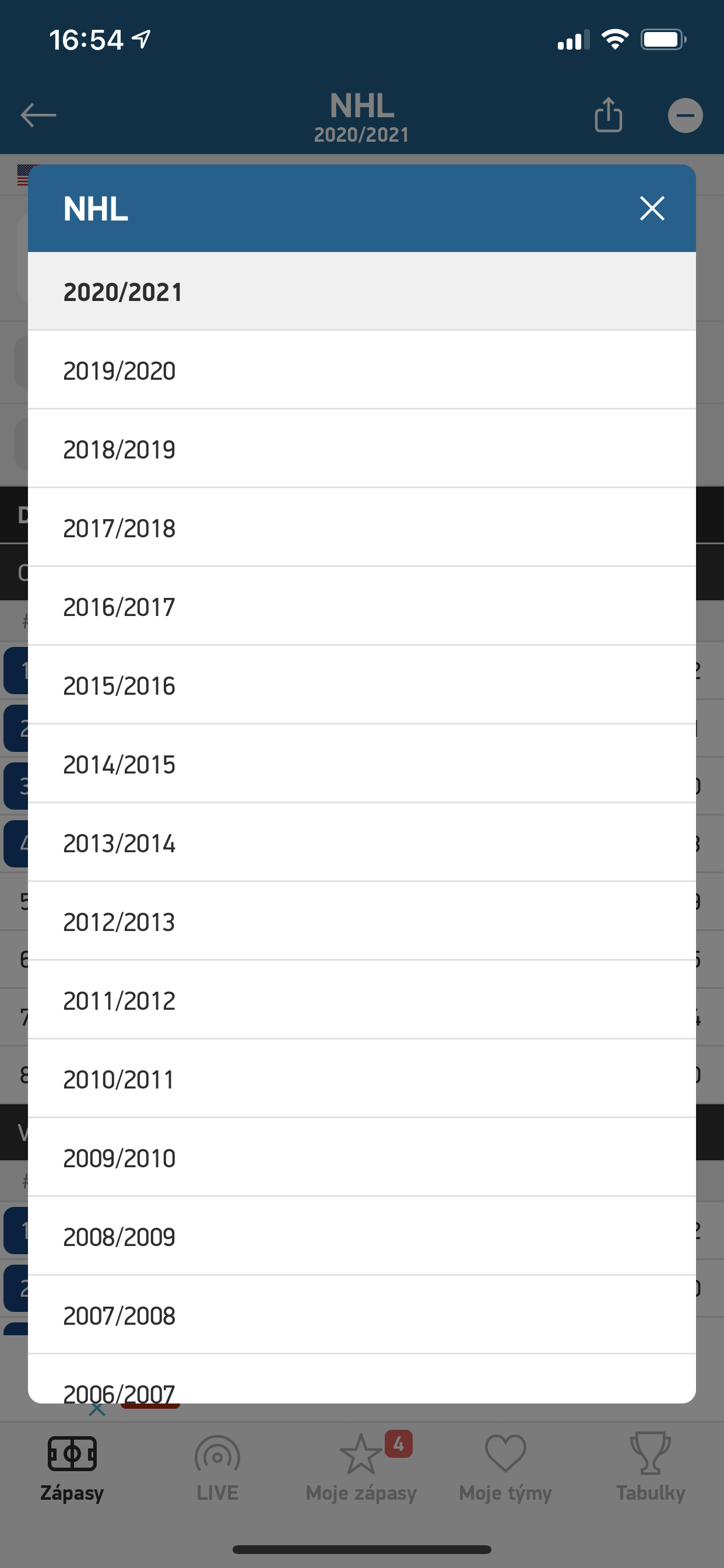
Task: Choose season 2018/2019
Action: (361, 449)
